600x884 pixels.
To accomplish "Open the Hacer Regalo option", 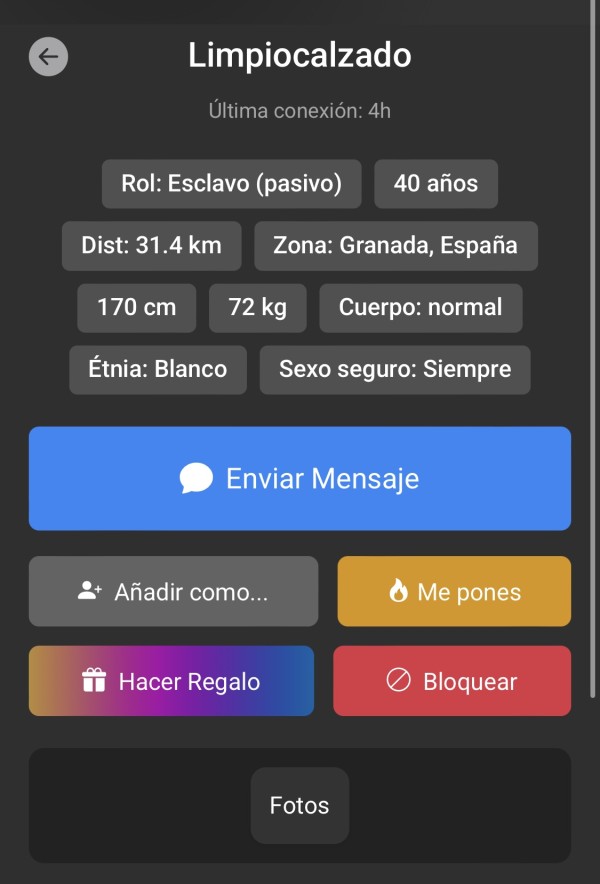I will [171, 681].
